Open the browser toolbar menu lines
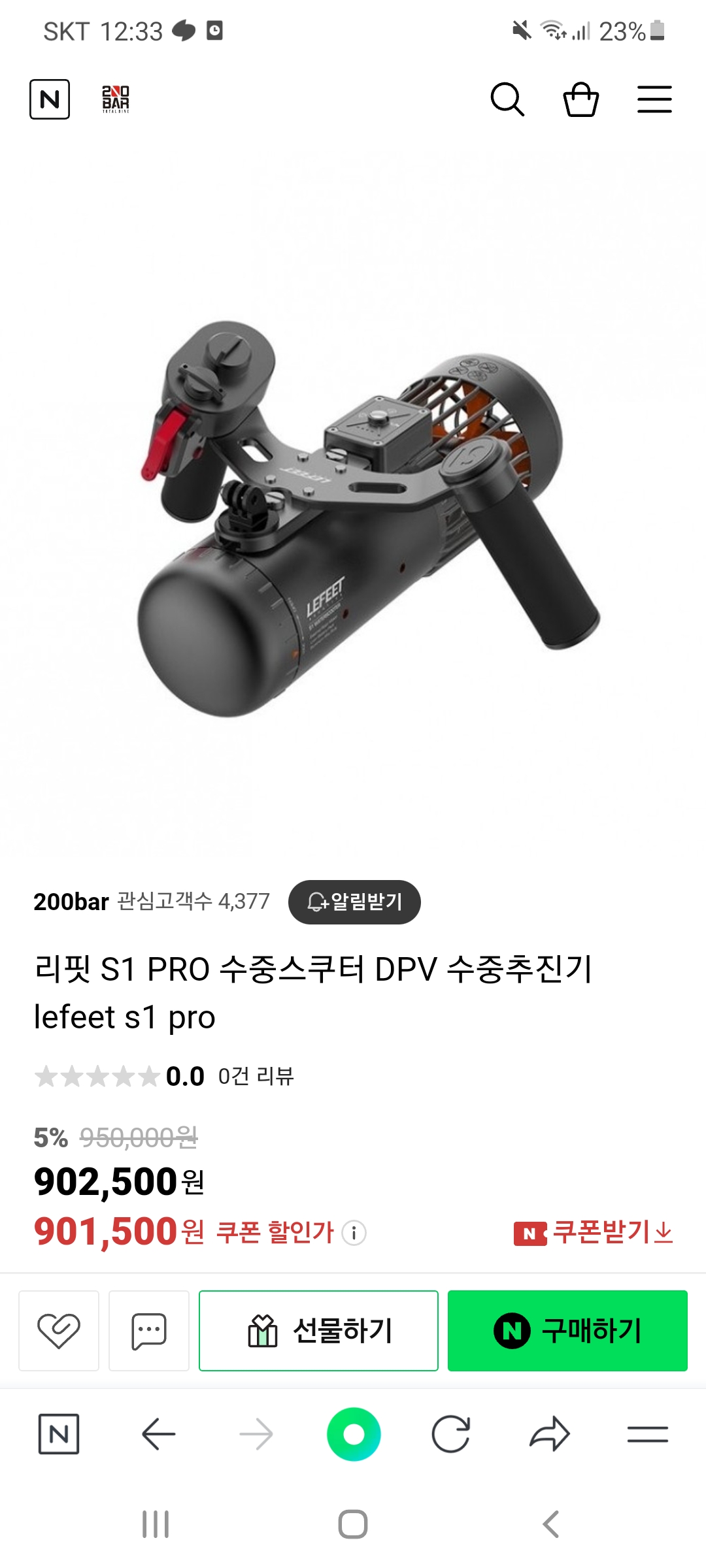 [x=648, y=1434]
